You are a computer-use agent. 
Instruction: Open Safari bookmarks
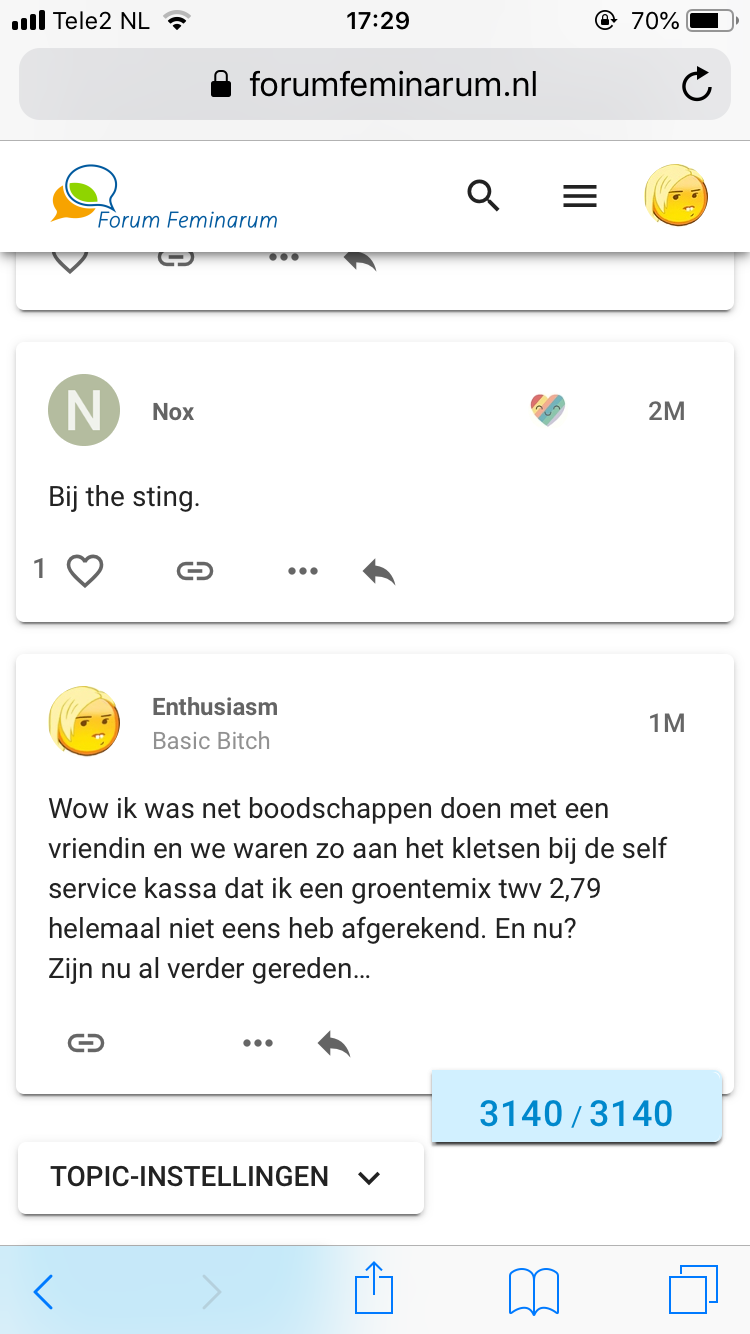(533, 1291)
